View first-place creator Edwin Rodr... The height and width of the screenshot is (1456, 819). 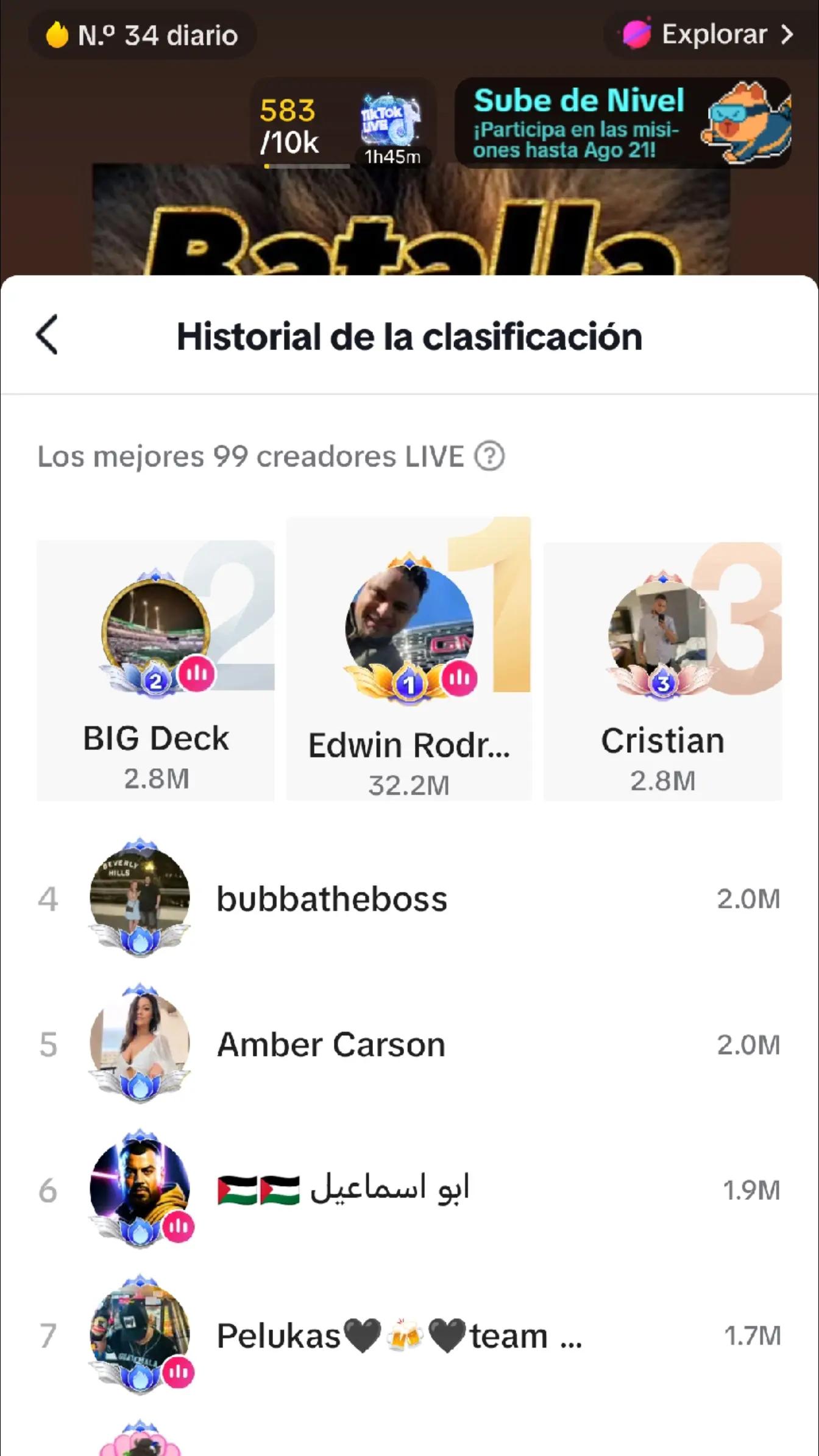[x=409, y=660]
